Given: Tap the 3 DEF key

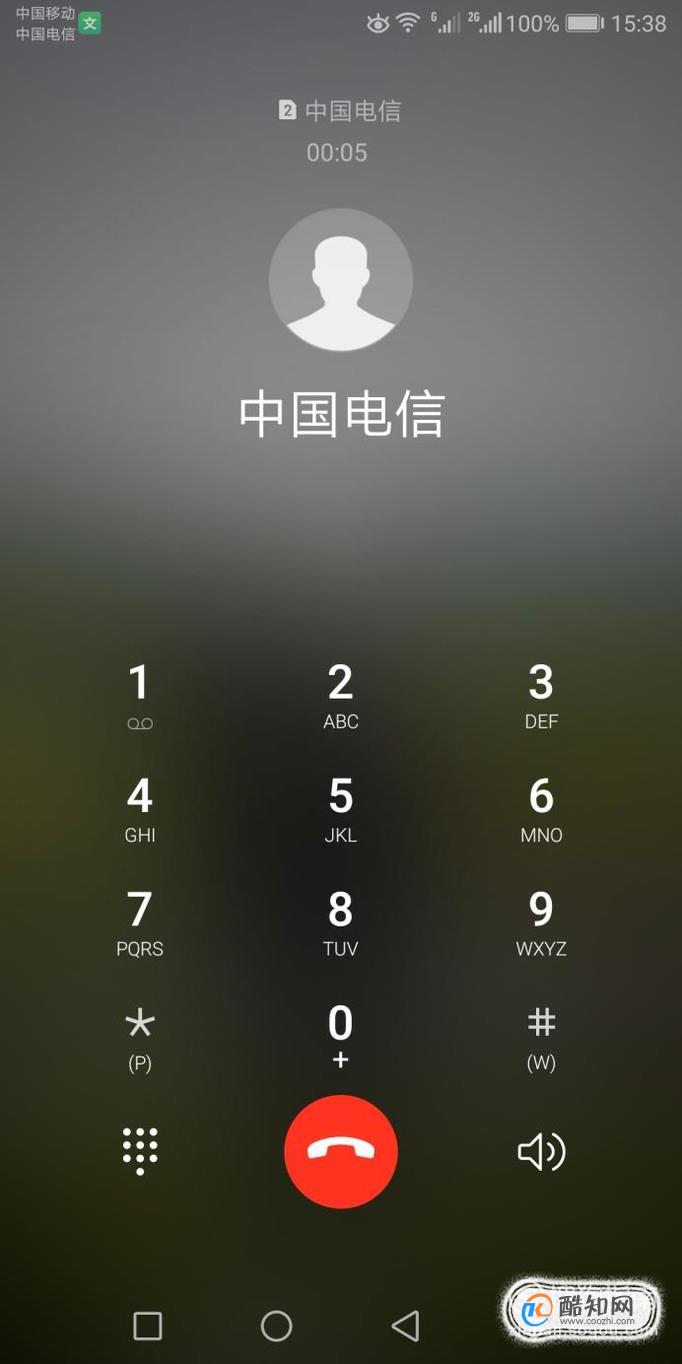Looking at the screenshot, I should point(541,696).
